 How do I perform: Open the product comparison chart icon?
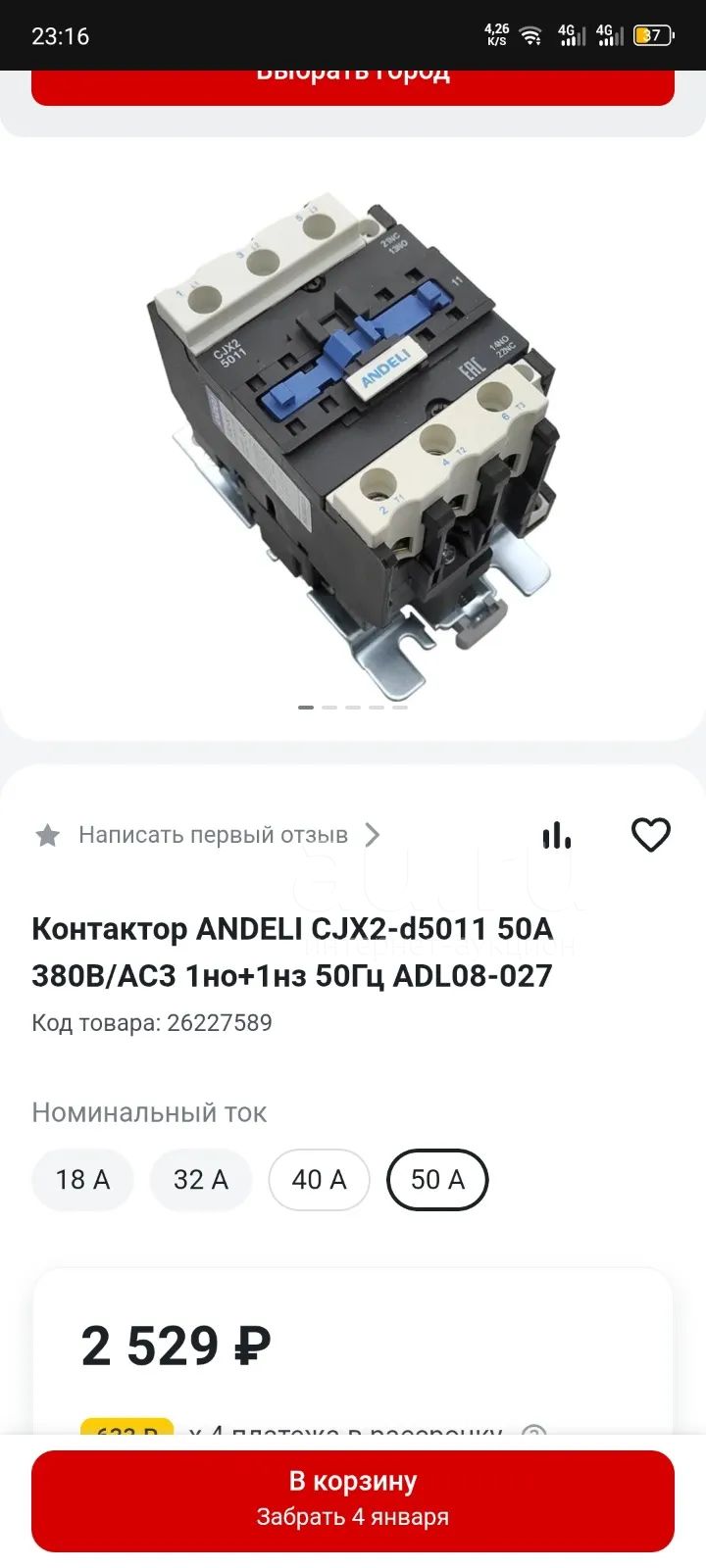556,835
